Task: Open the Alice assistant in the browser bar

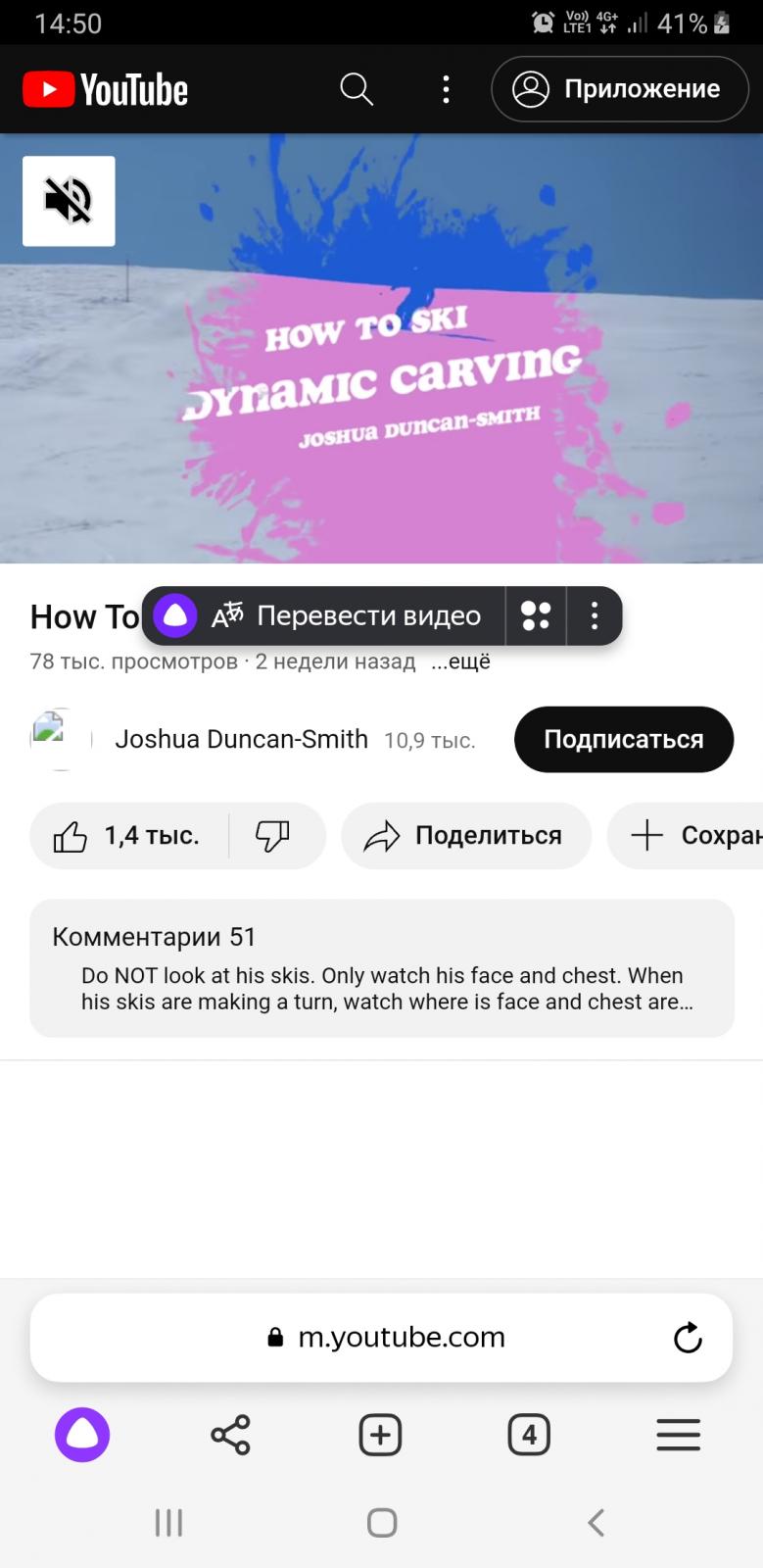Action: pos(82,1436)
